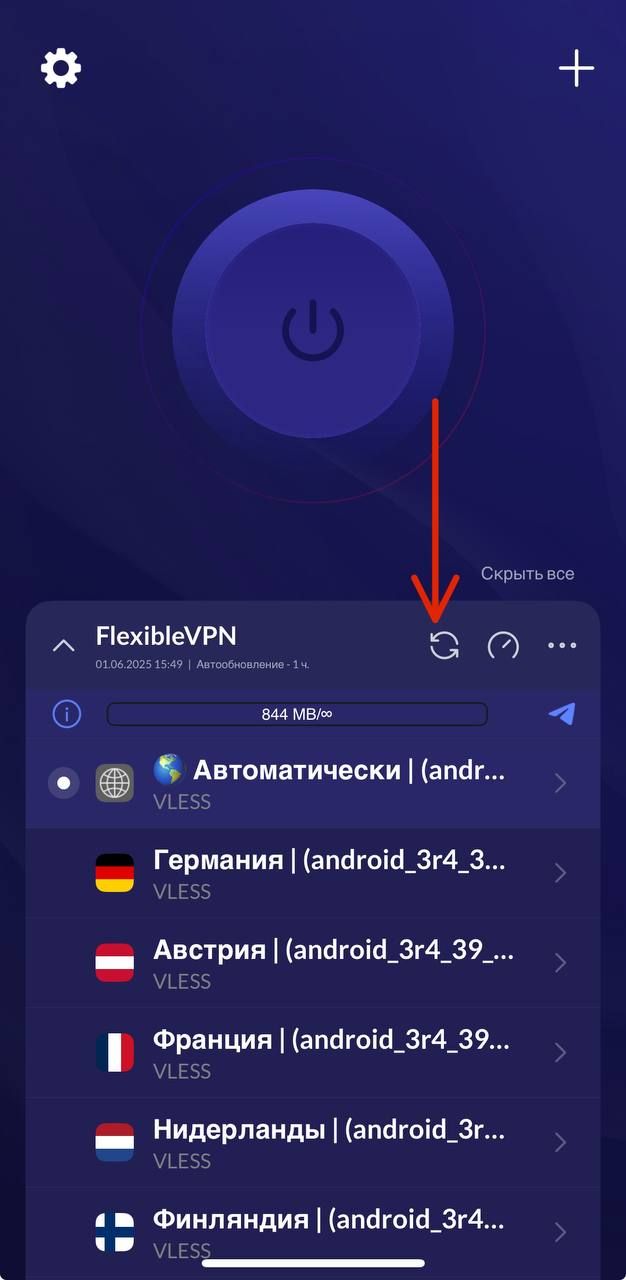Image resolution: width=626 pixels, height=1280 pixels.
Task: Select the Автоматически server
Action: tap(313, 783)
